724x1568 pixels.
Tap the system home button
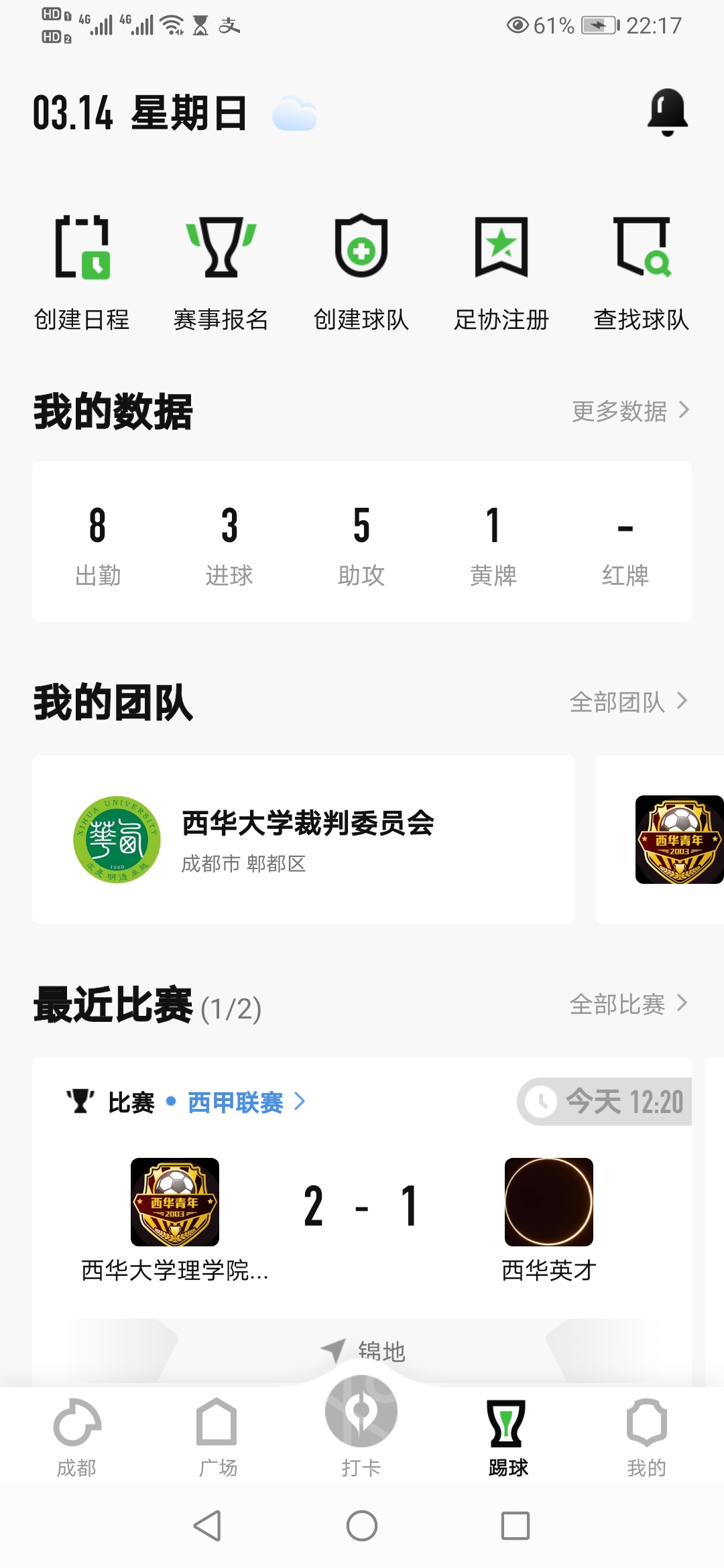coord(362,1526)
